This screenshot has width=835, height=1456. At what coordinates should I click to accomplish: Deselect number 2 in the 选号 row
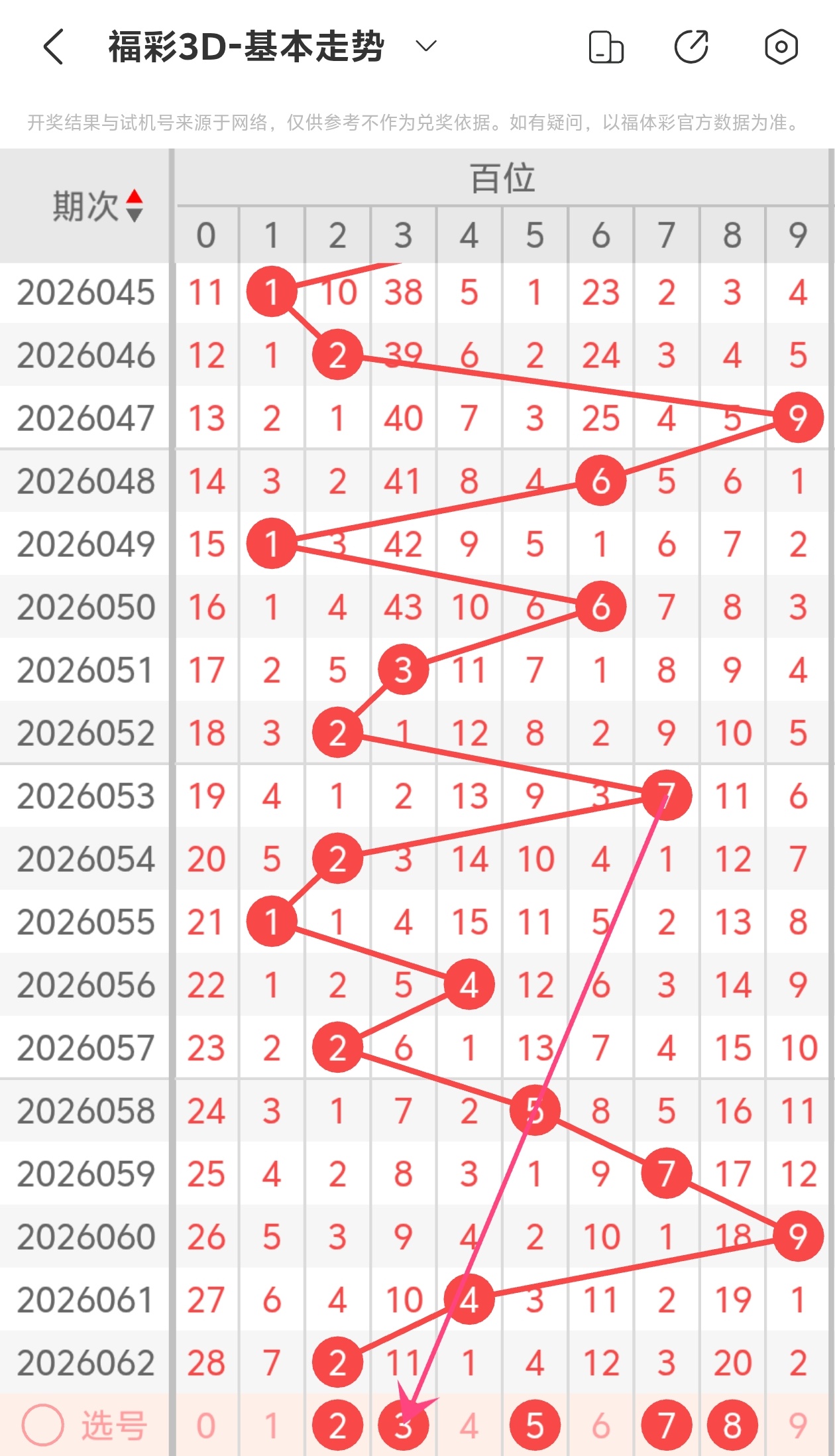(337, 1426)
